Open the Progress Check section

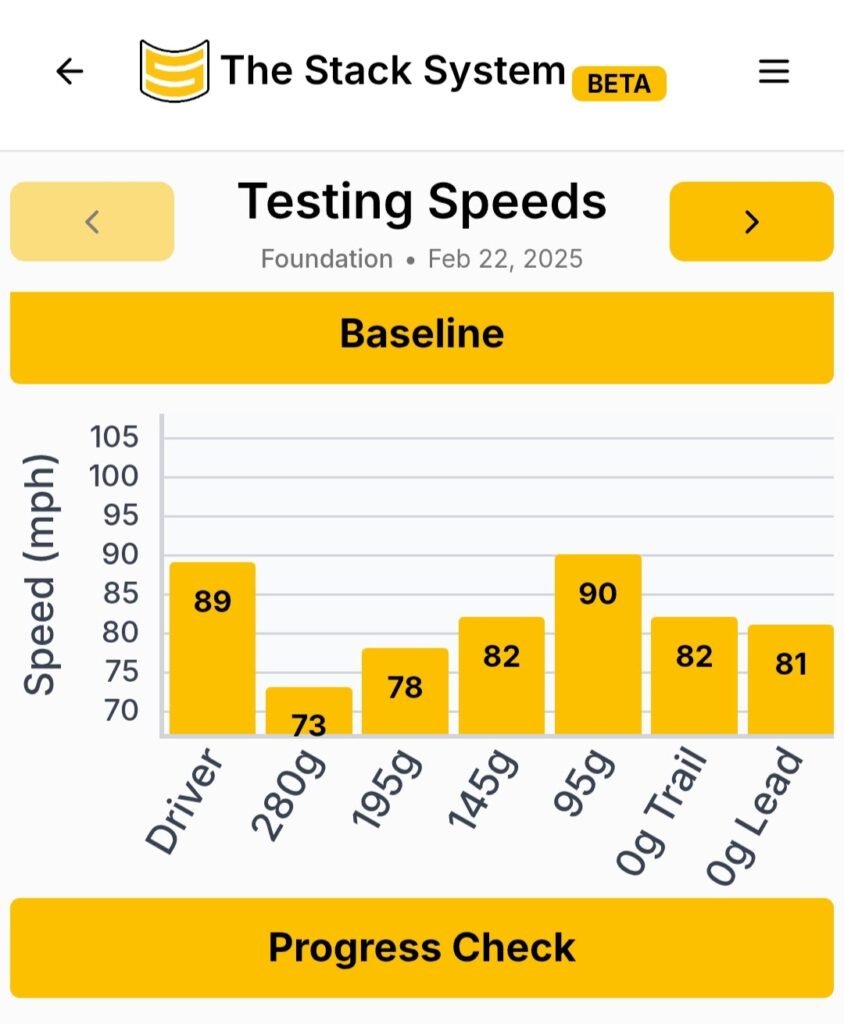[421, 947]
